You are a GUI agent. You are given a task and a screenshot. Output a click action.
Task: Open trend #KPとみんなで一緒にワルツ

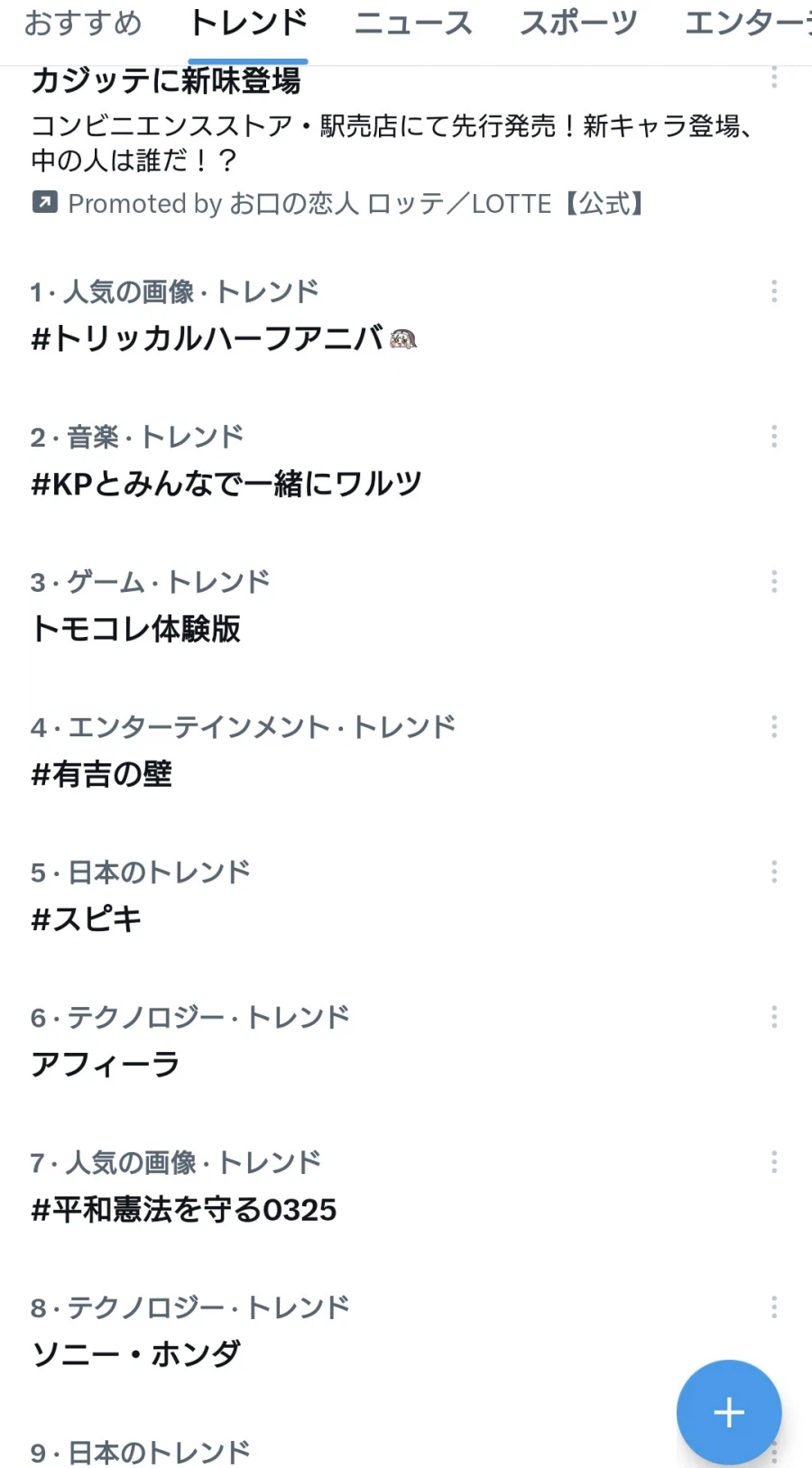pyautogui.click(x=226, y=485)
